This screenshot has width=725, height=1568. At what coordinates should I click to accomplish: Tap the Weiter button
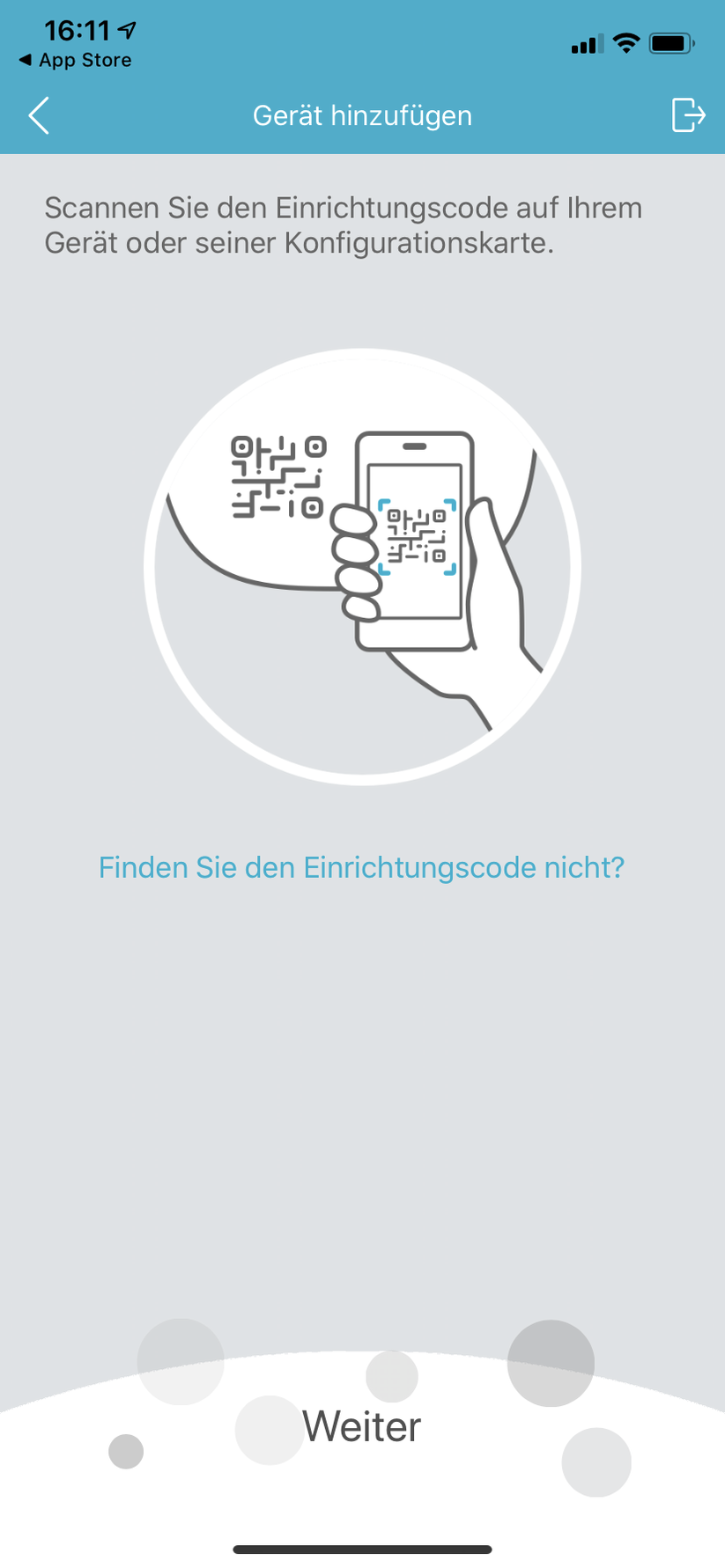tap(362, 1426)
